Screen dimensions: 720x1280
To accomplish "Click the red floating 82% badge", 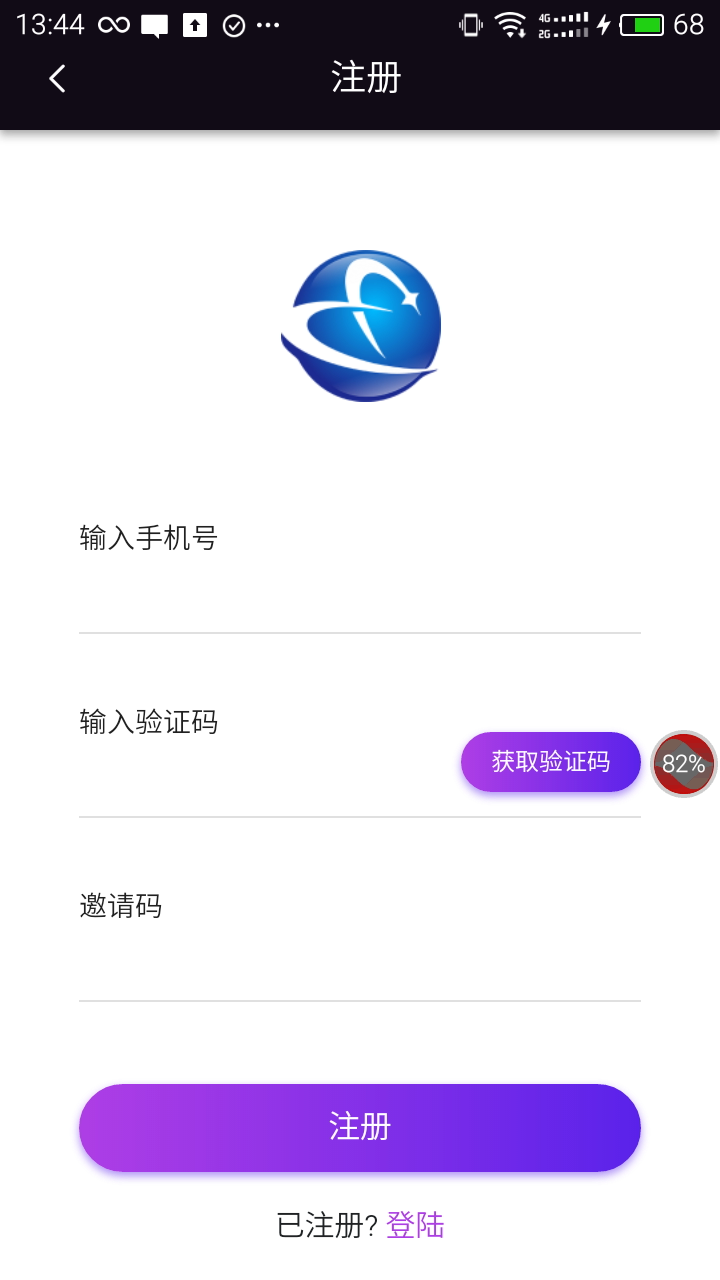I will tap(684, 763).
